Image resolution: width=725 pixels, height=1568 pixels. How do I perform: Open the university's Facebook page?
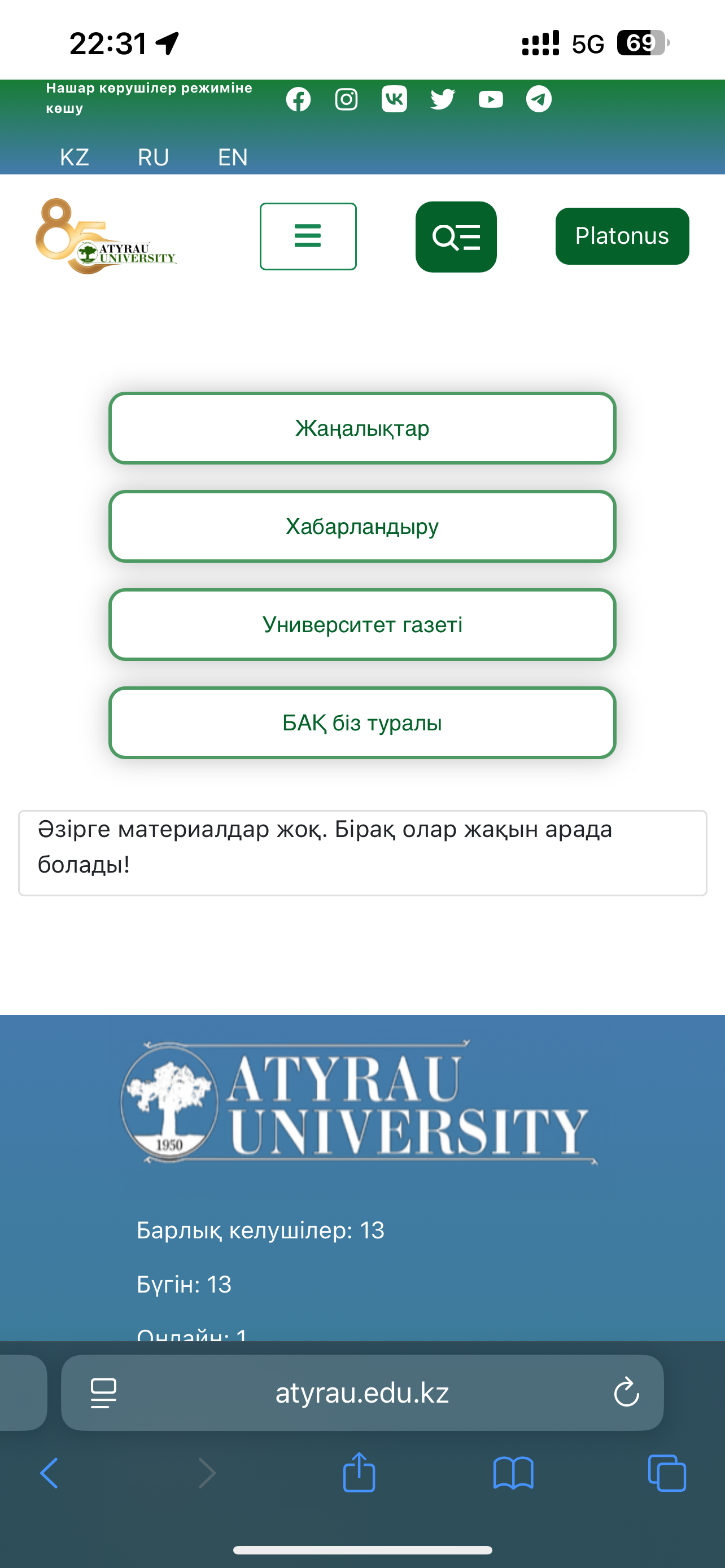[298, 99]
